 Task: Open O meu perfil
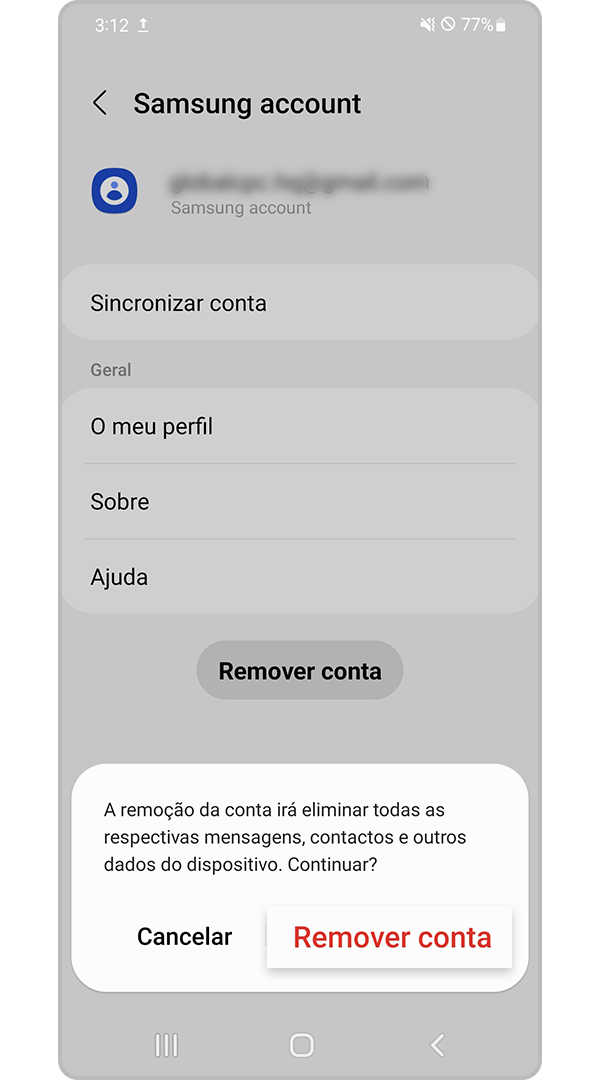[300, 427]
